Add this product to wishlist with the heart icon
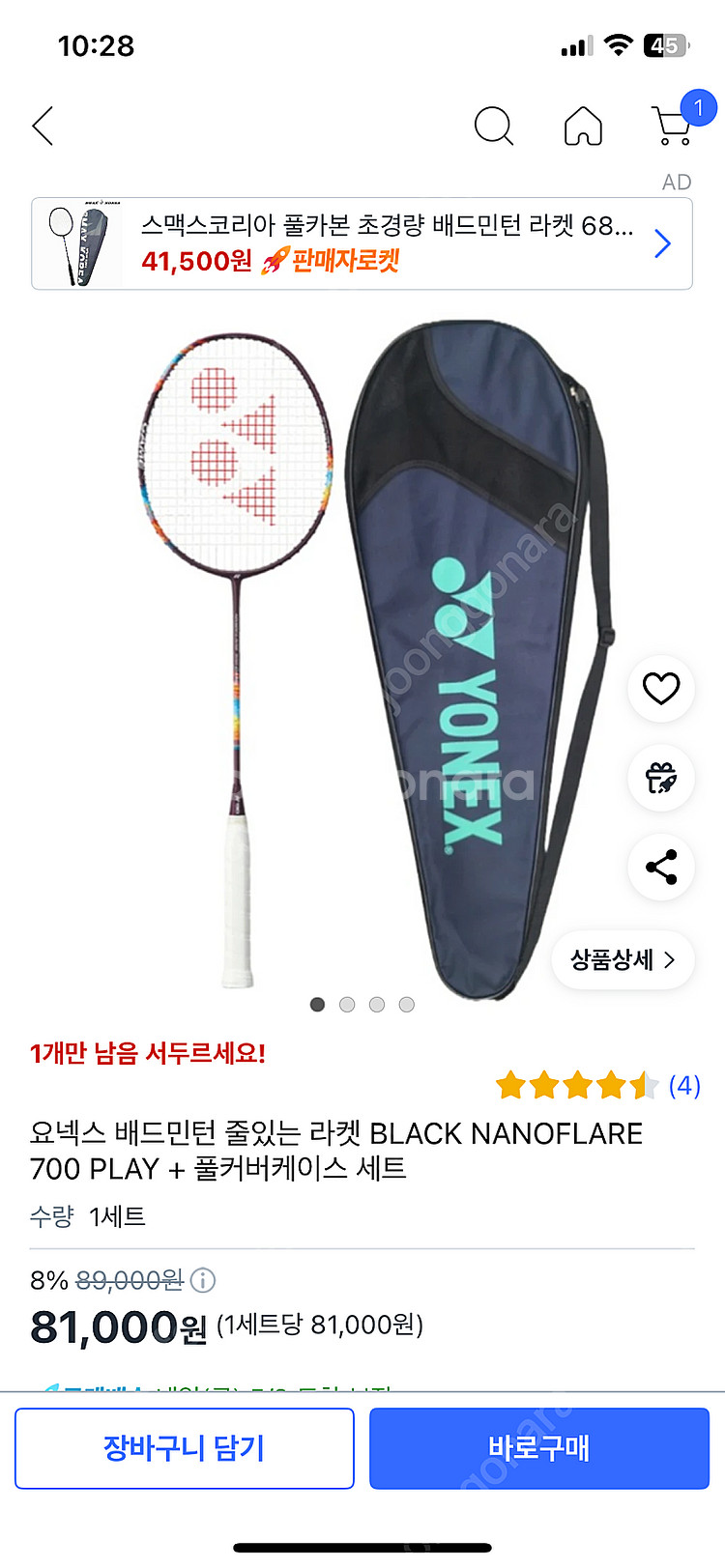Viewport: 725px width, 1568px height. coord(661,689)
